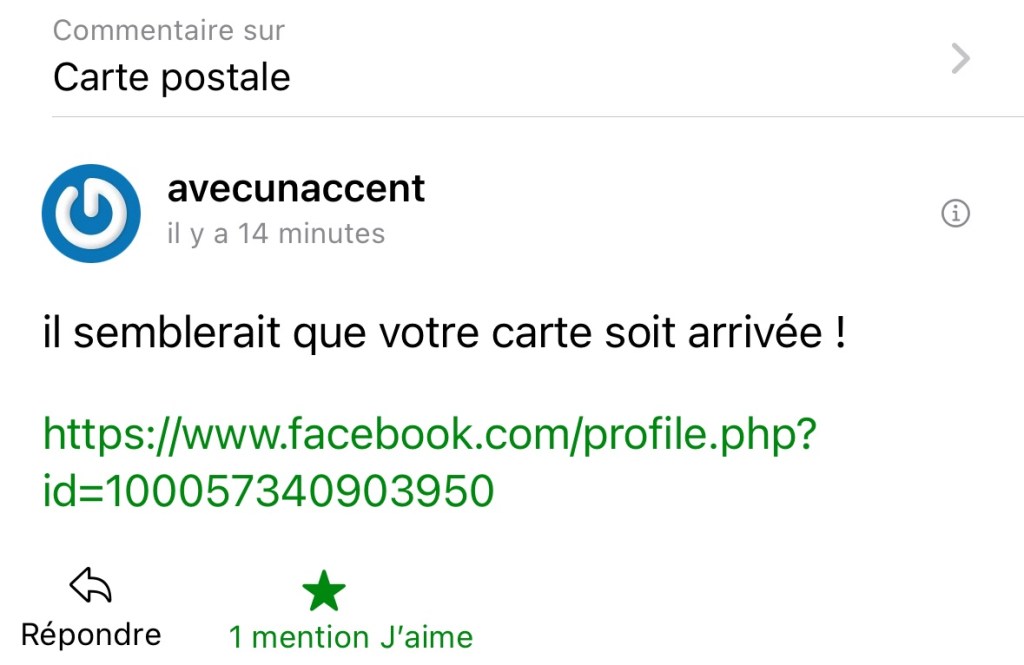Tap the username avecunaccent
This screenshot has width=1024, height=665.
[296, 188]
